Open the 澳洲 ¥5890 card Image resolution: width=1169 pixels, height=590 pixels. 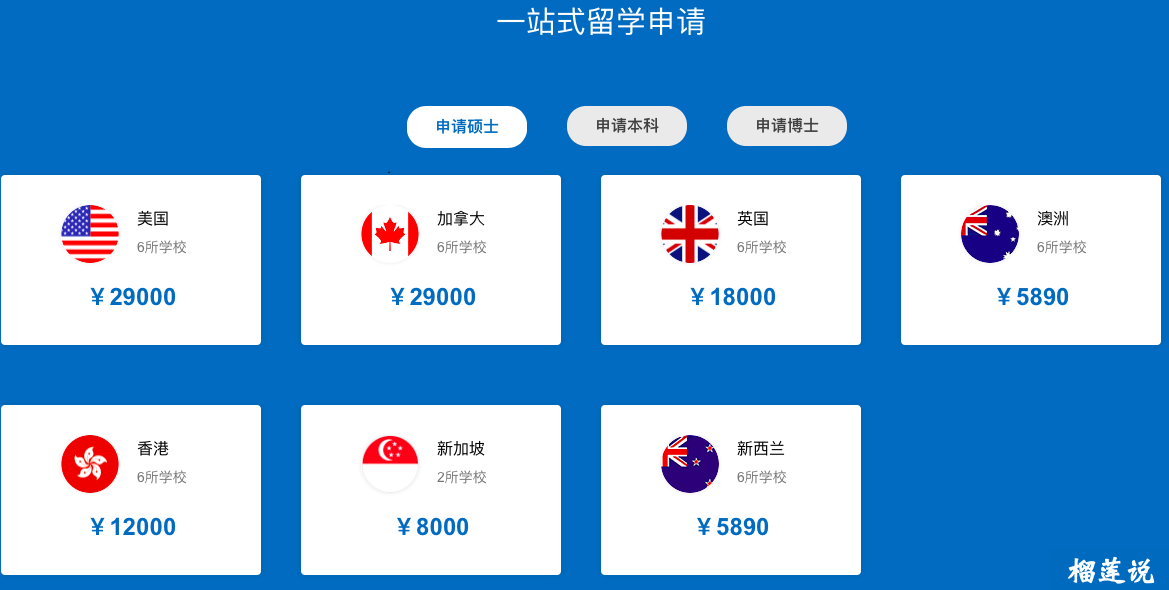[x=1031, y=260]
